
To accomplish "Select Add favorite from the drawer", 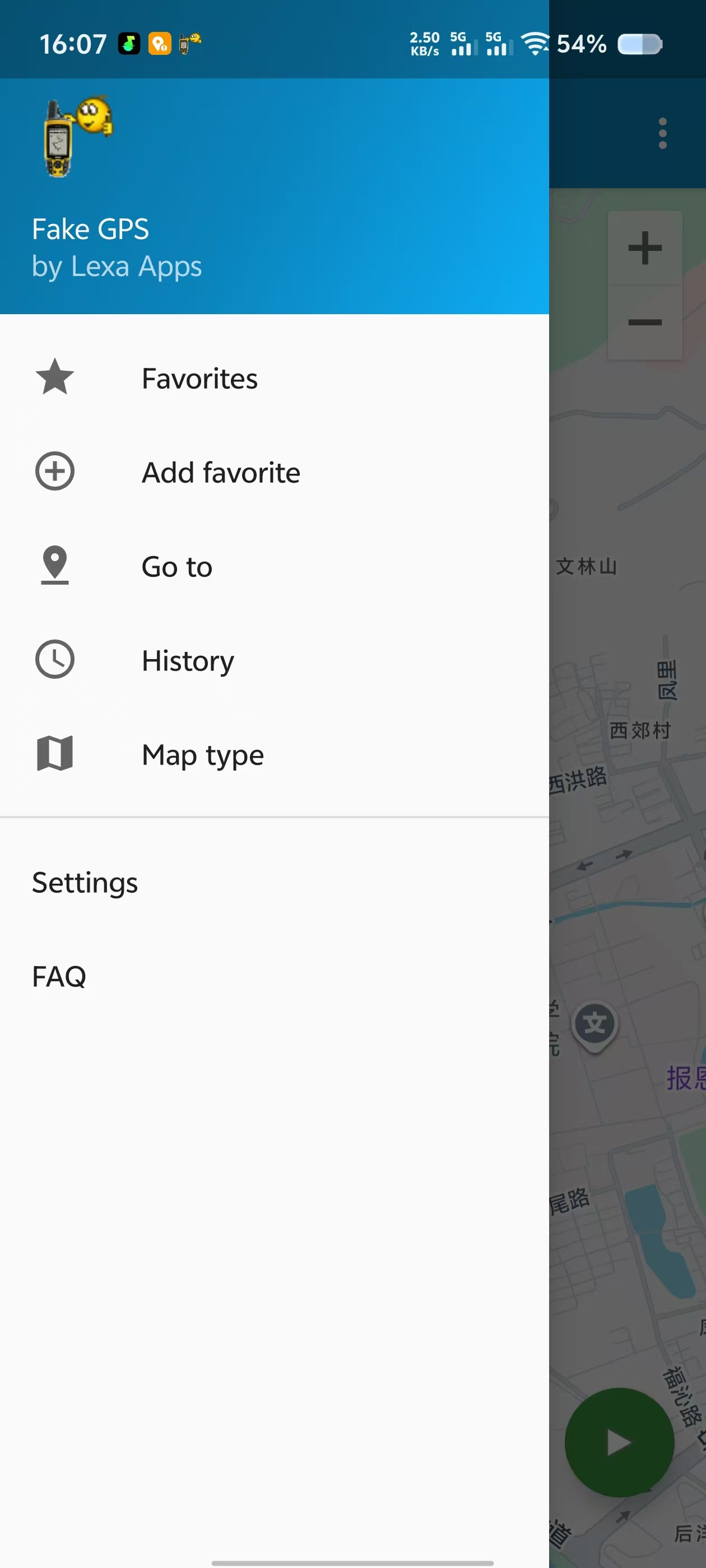I will click(x=274, y=472).
